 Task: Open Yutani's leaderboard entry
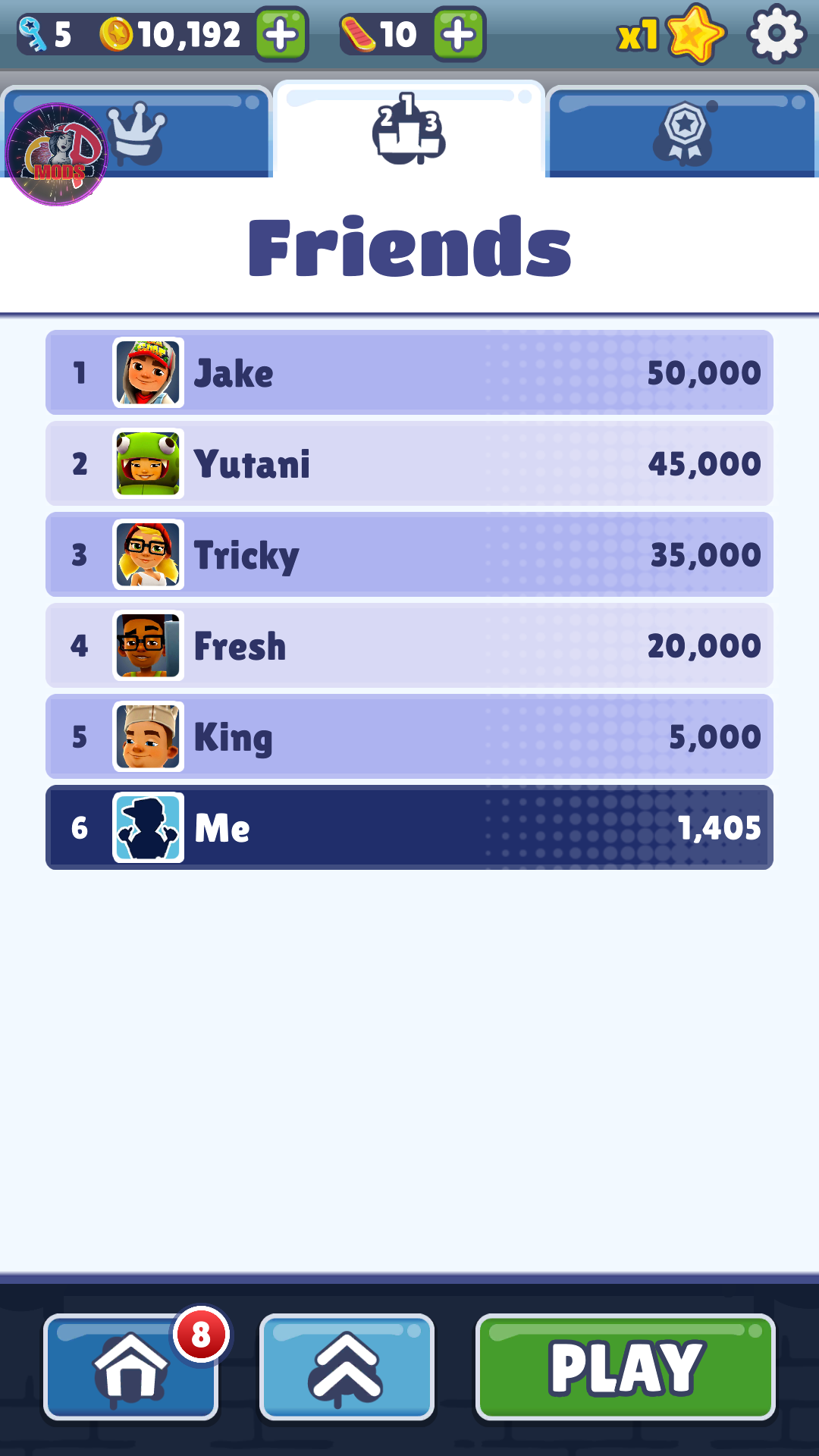click(x=409, y=463)
